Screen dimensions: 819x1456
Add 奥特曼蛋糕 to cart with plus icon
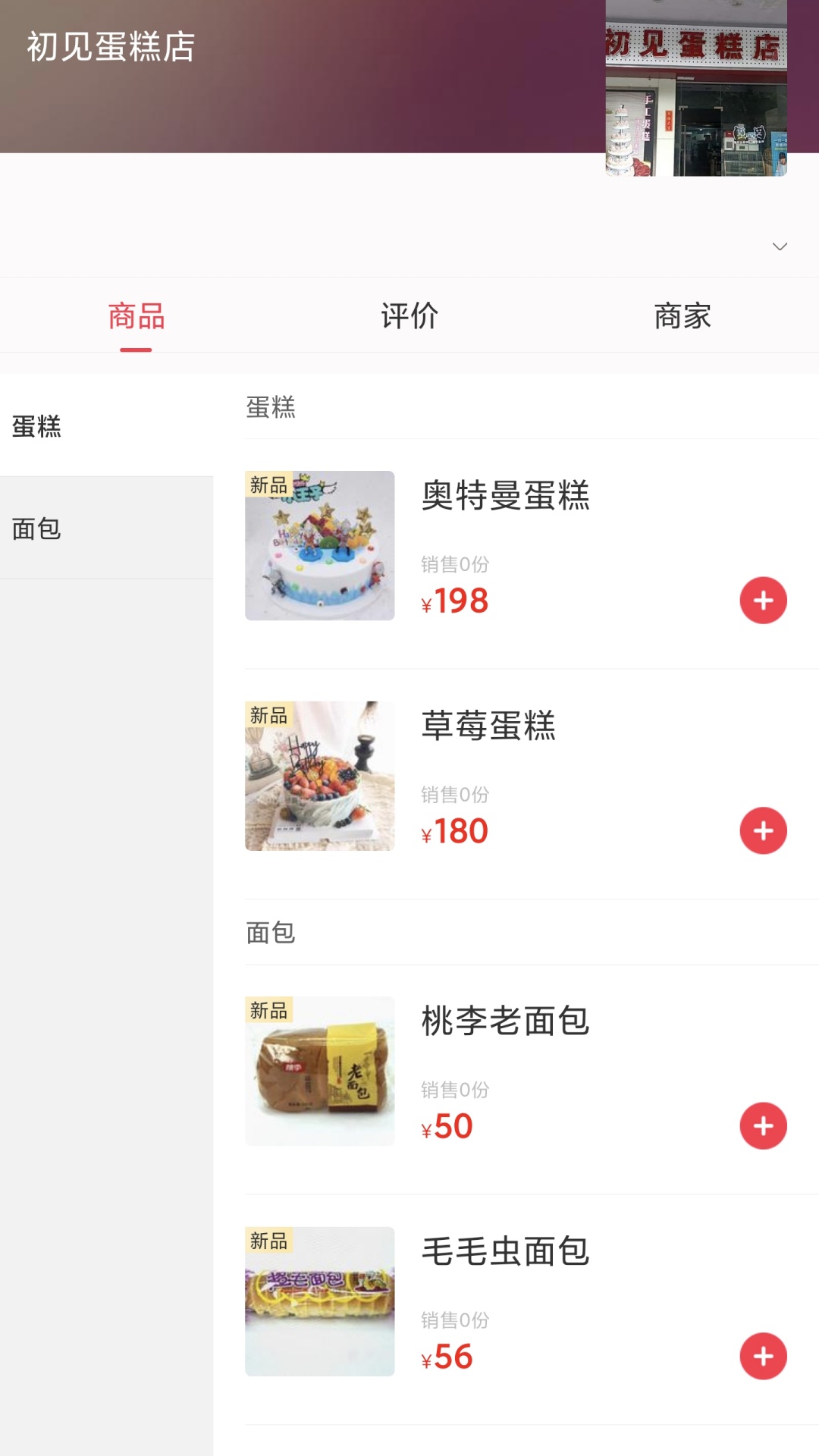point(763,600)
